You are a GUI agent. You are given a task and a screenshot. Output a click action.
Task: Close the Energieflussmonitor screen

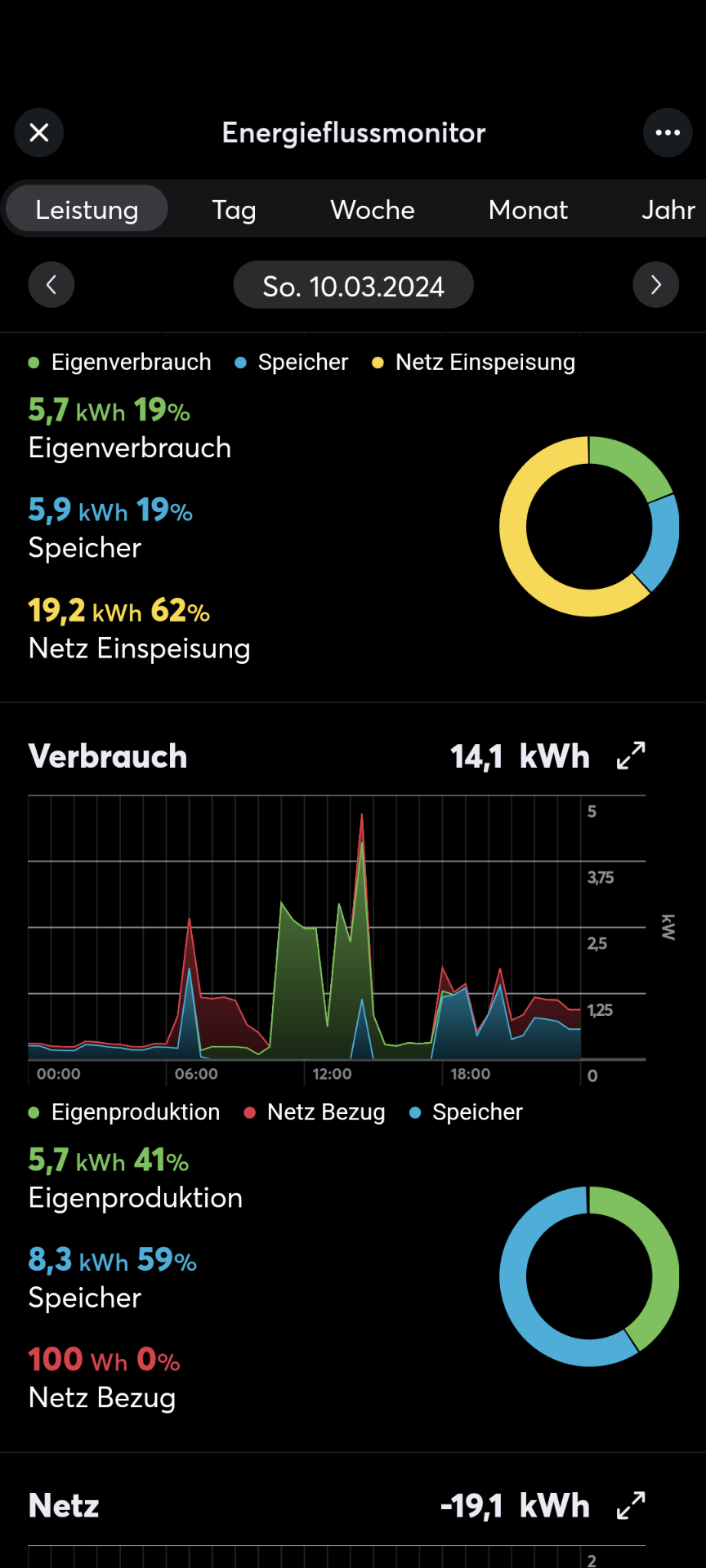pyautogui.click(x=39, y=132)
